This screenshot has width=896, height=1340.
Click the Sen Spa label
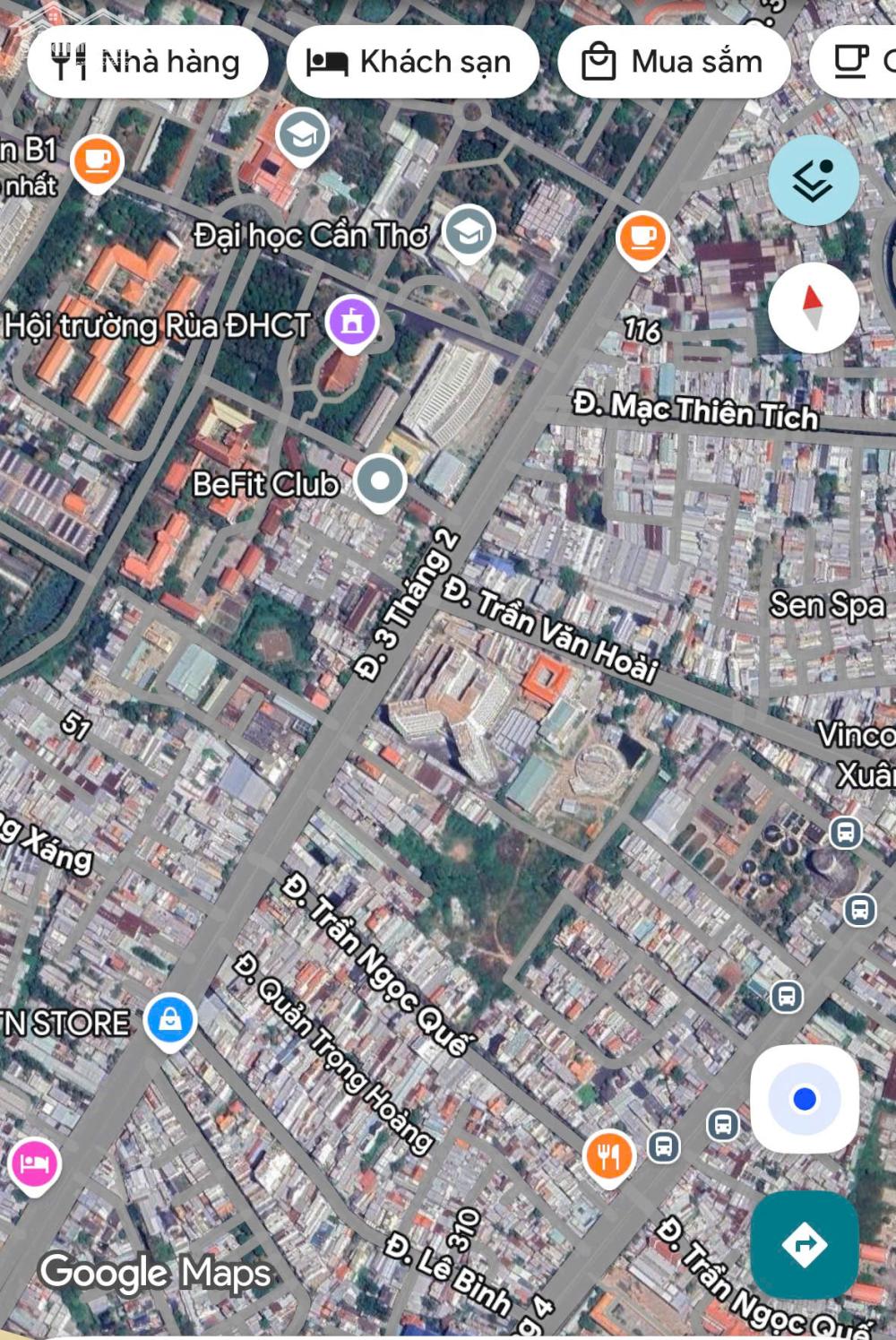tap(829, 606)
